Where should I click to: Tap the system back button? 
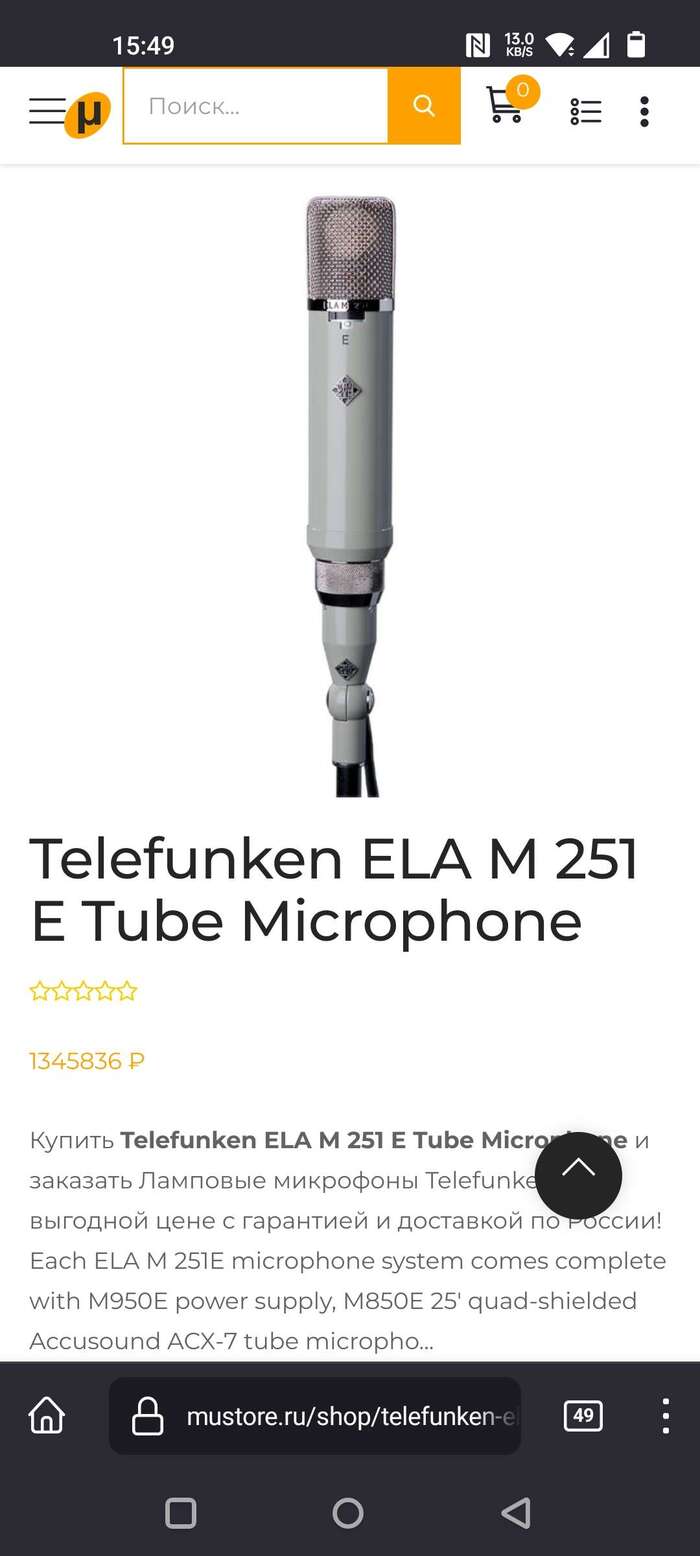tap(516, 1513)
